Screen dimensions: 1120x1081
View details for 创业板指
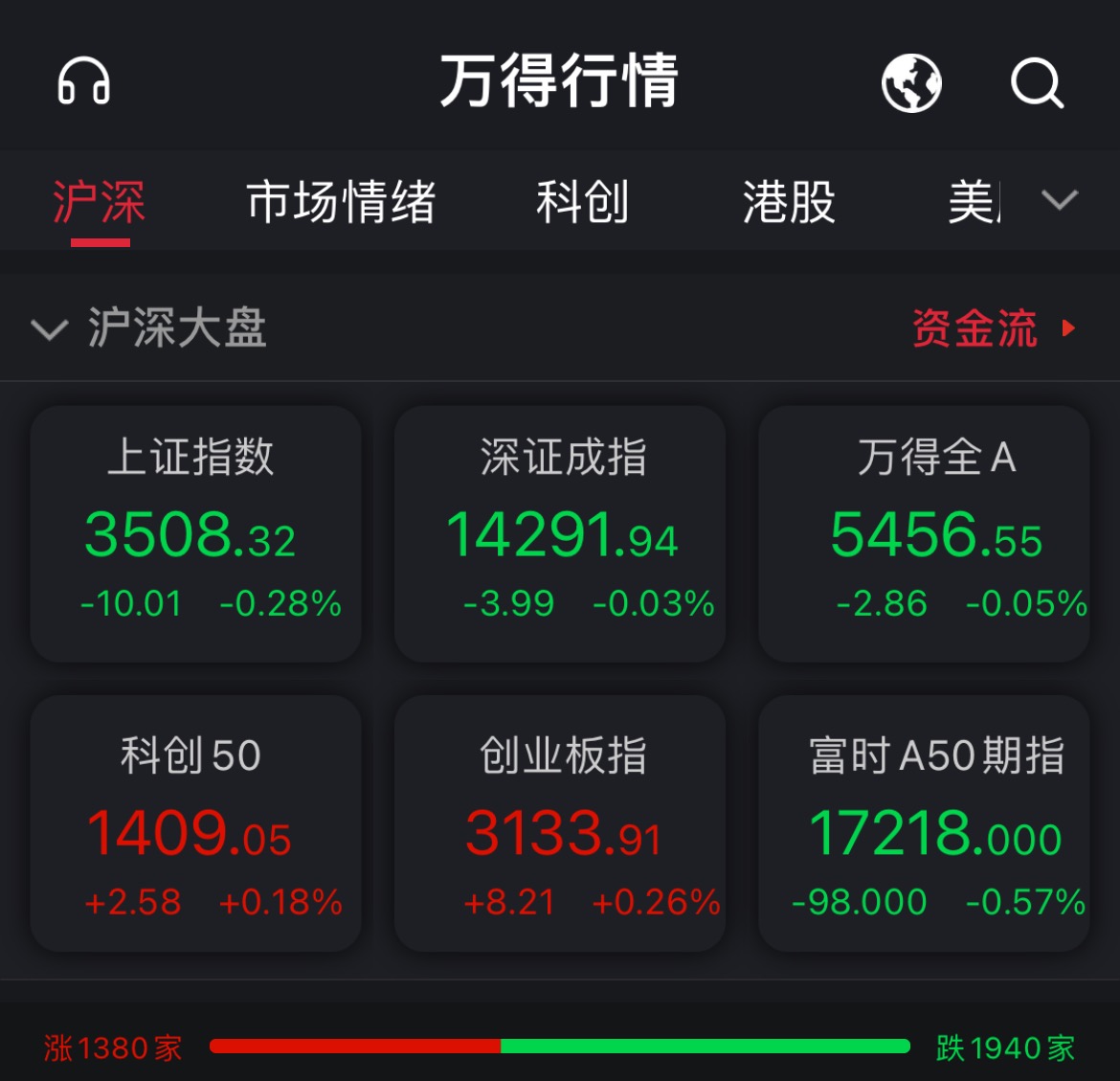tap(560, 823)
